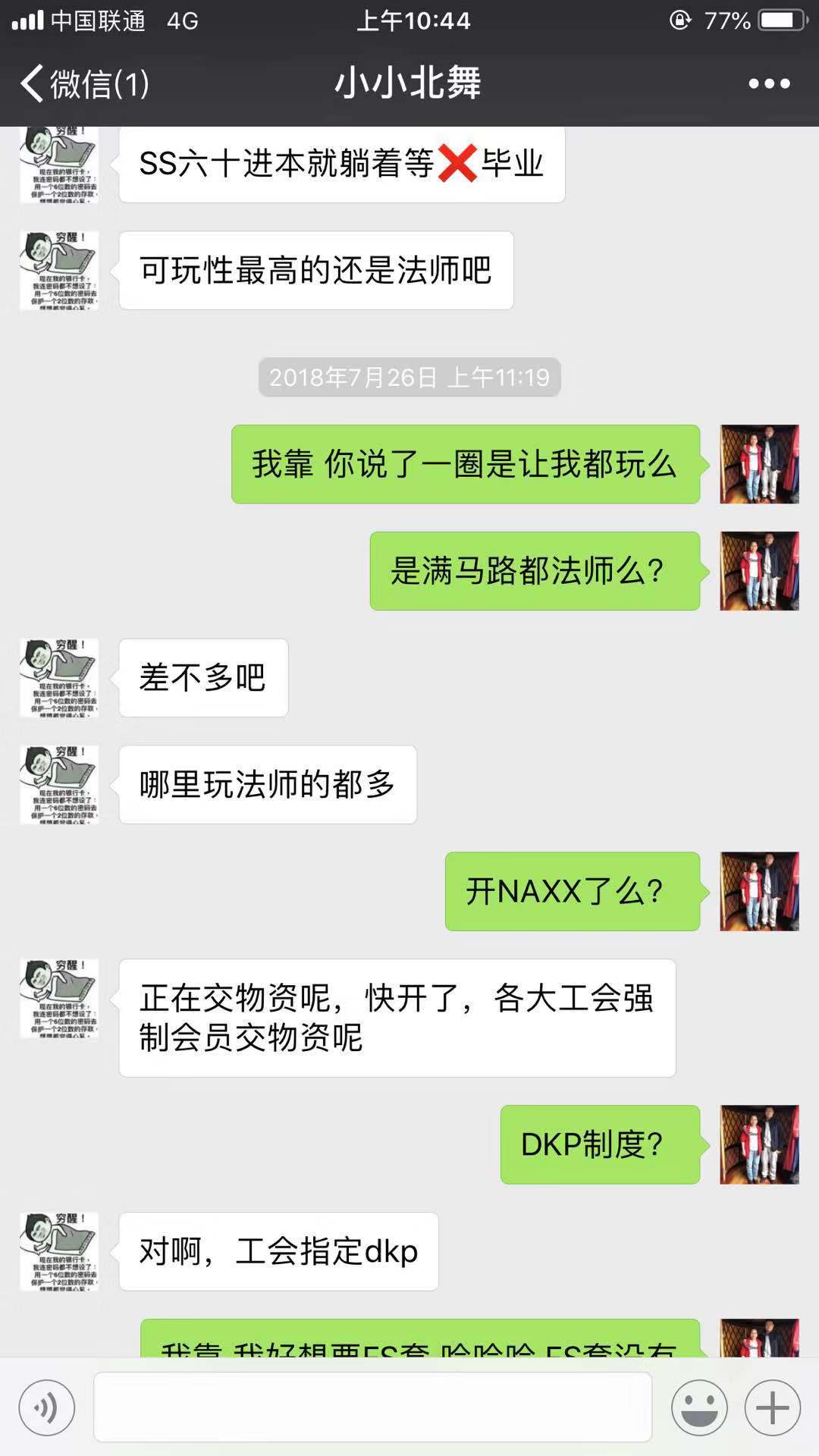Screen dimensions: 819x1456
Task: Go back to the WeChat chat list
Action: point(83,83)
